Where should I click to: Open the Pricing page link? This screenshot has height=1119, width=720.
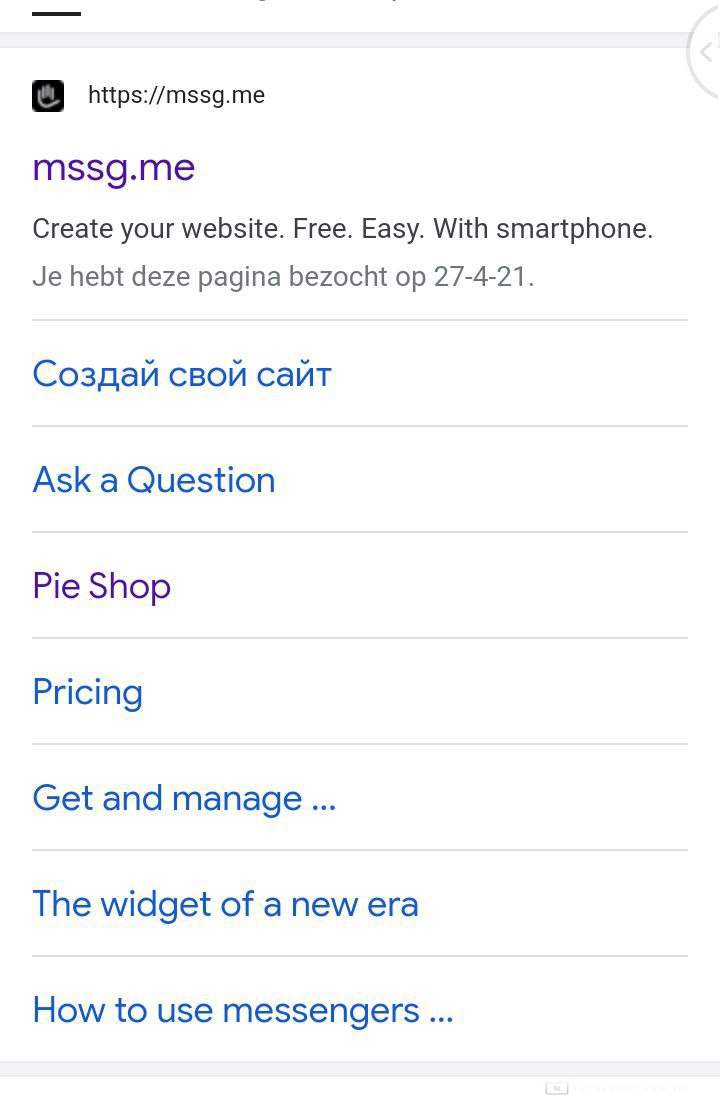coord(88,692)
